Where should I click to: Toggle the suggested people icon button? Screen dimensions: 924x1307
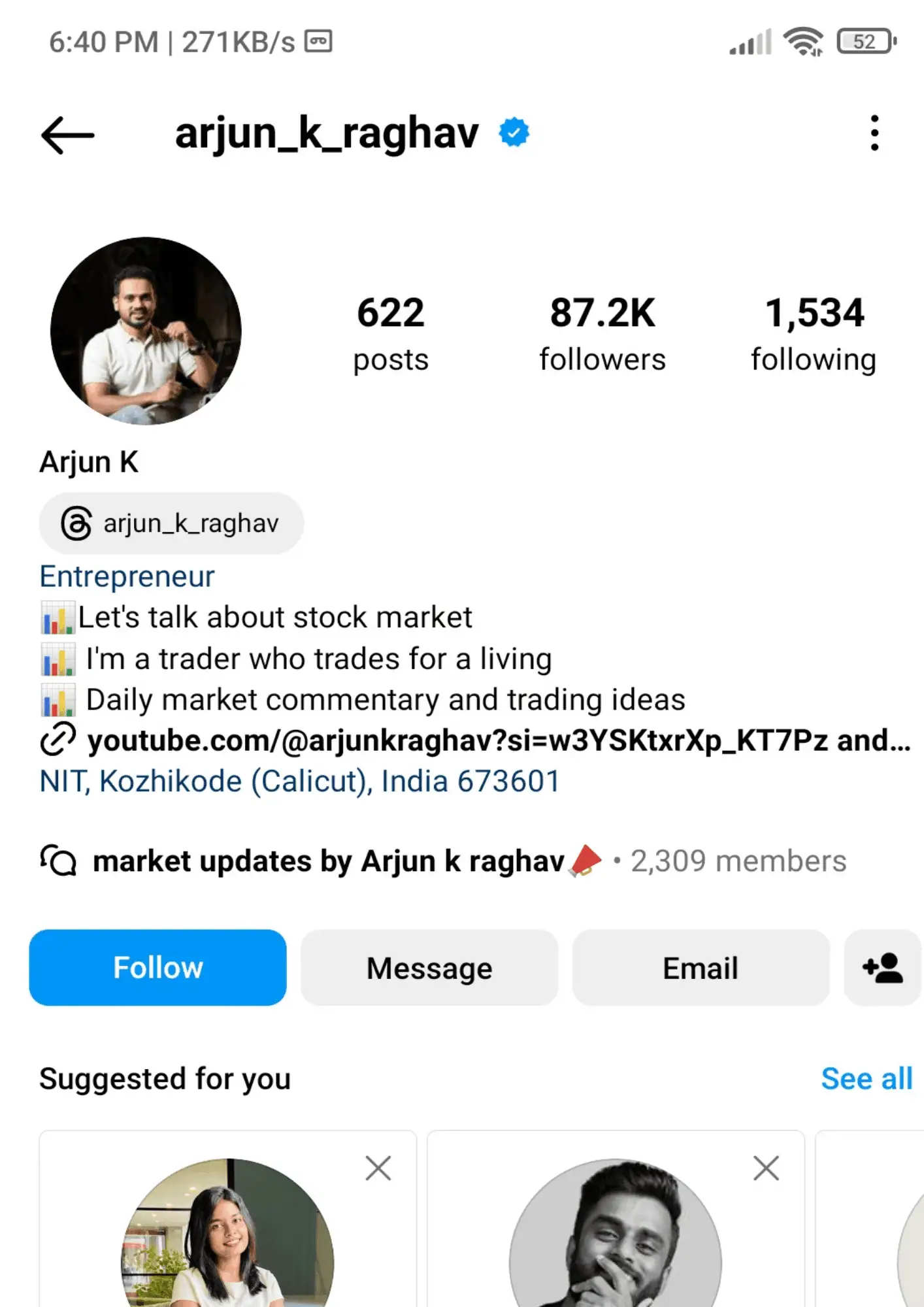pyautogui.click(x=882, y=968)
